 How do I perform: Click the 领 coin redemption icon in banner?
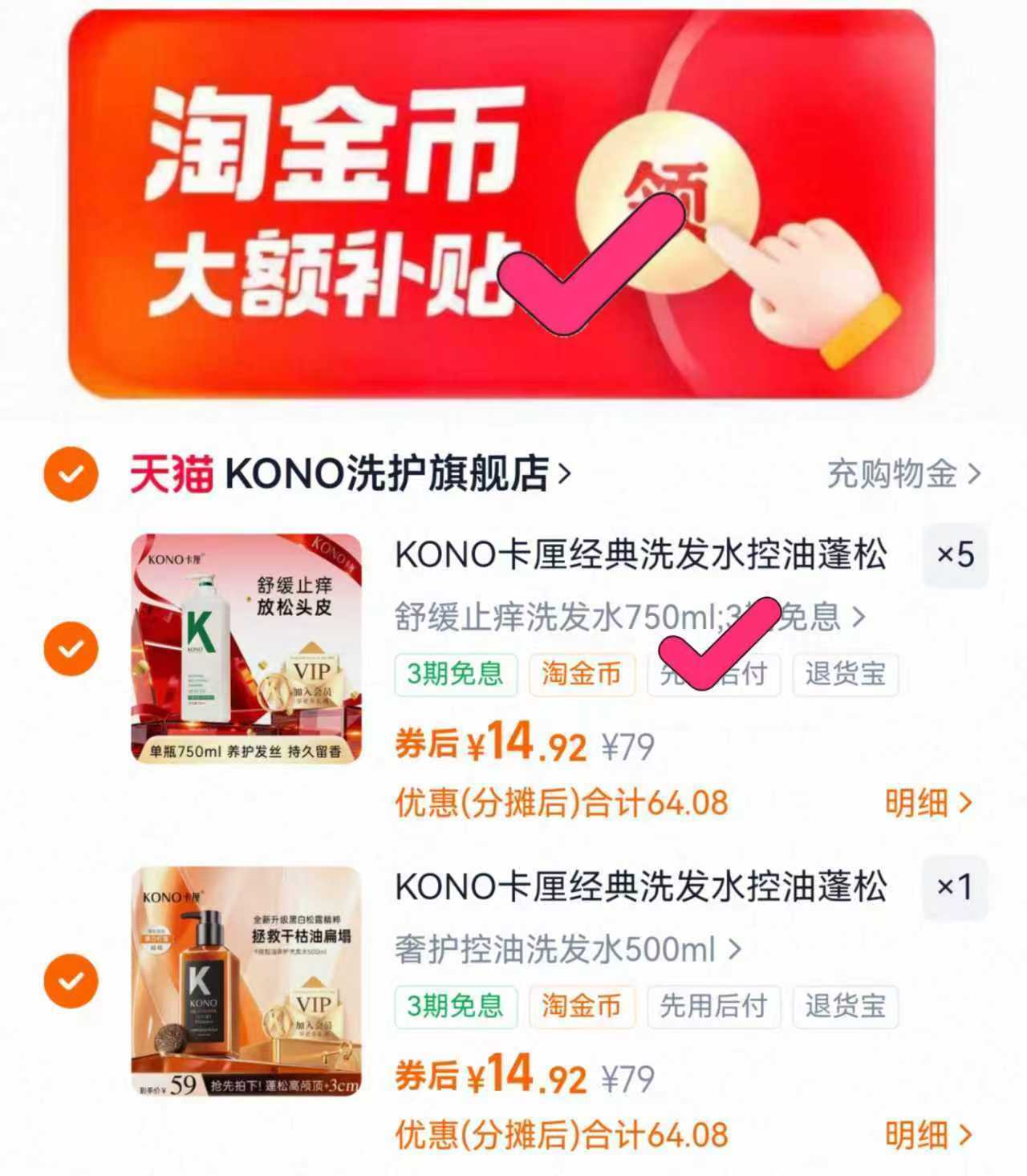[668, 199]
